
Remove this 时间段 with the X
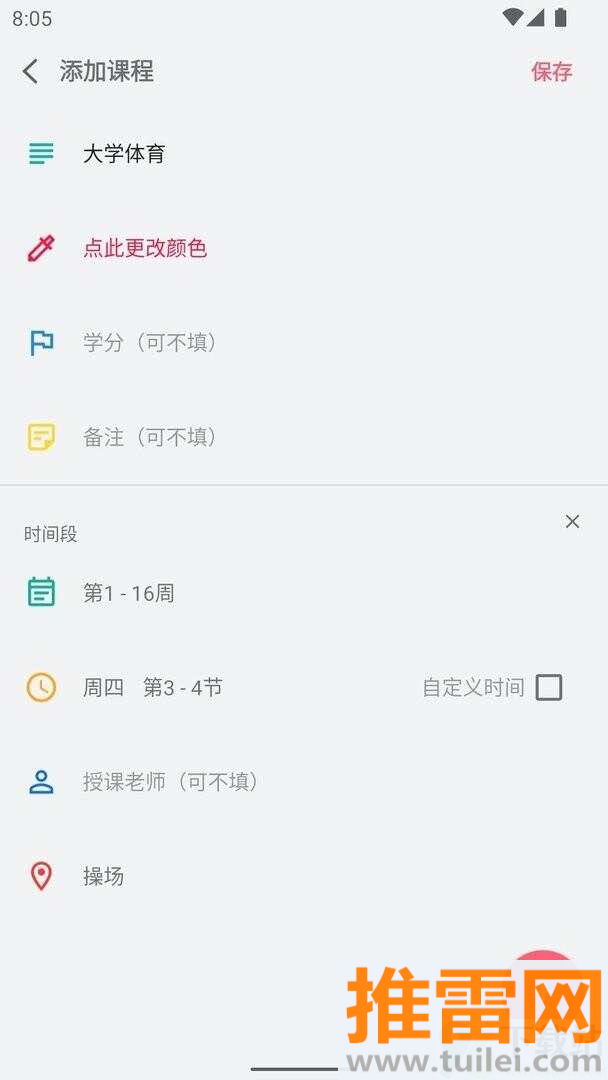click(x=572, y=521)
